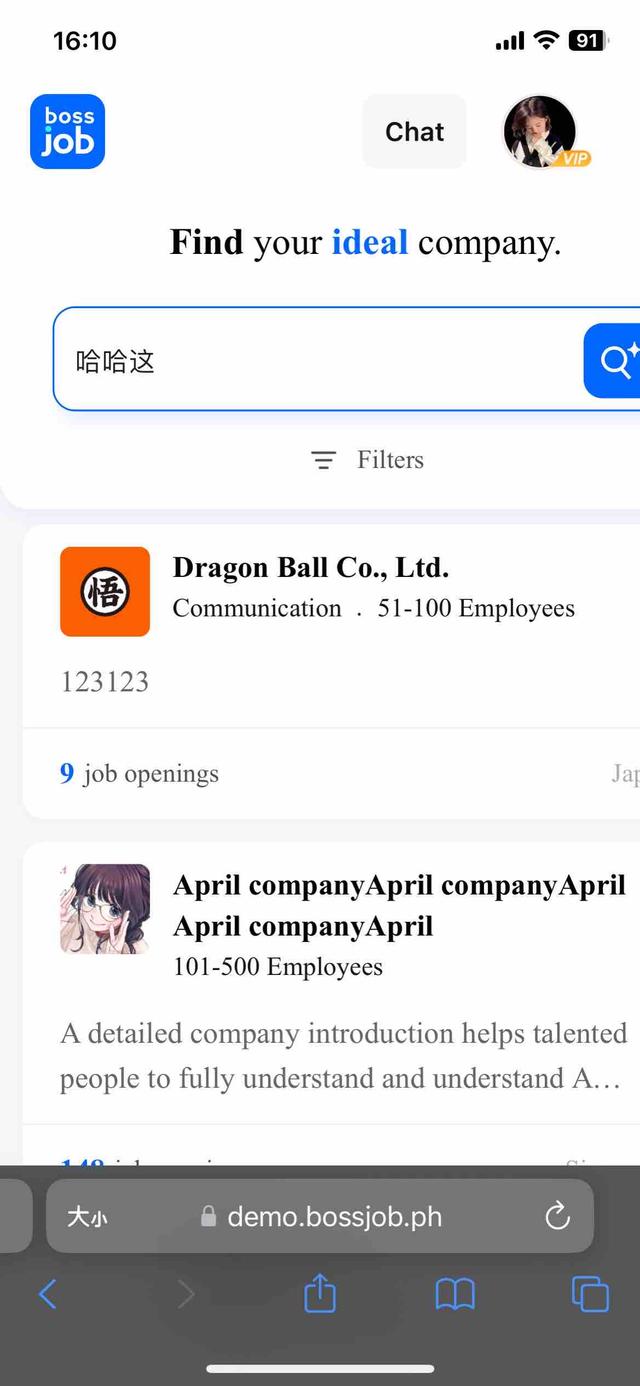Go back in Safari browser

tap(47, 1295)
